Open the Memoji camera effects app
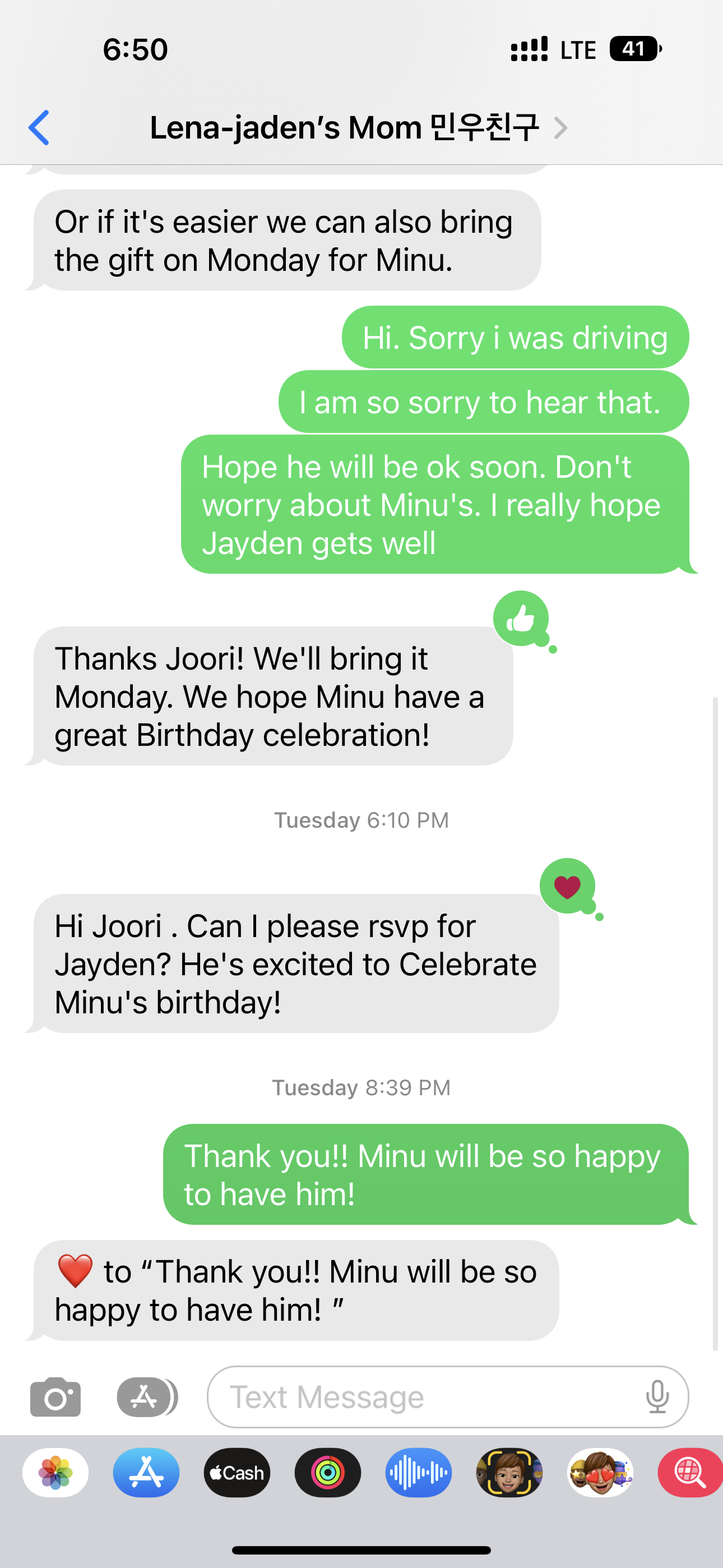This screenshot has height=1568, width=723. [509, 1473]
